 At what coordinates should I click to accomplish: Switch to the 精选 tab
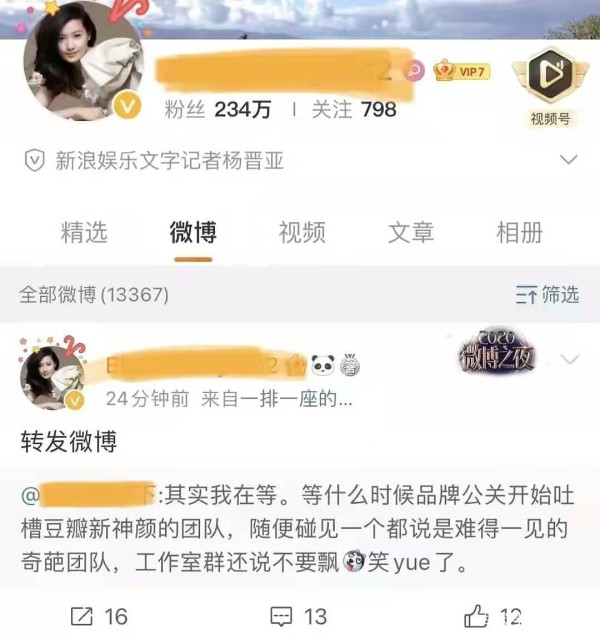[84, 233]
